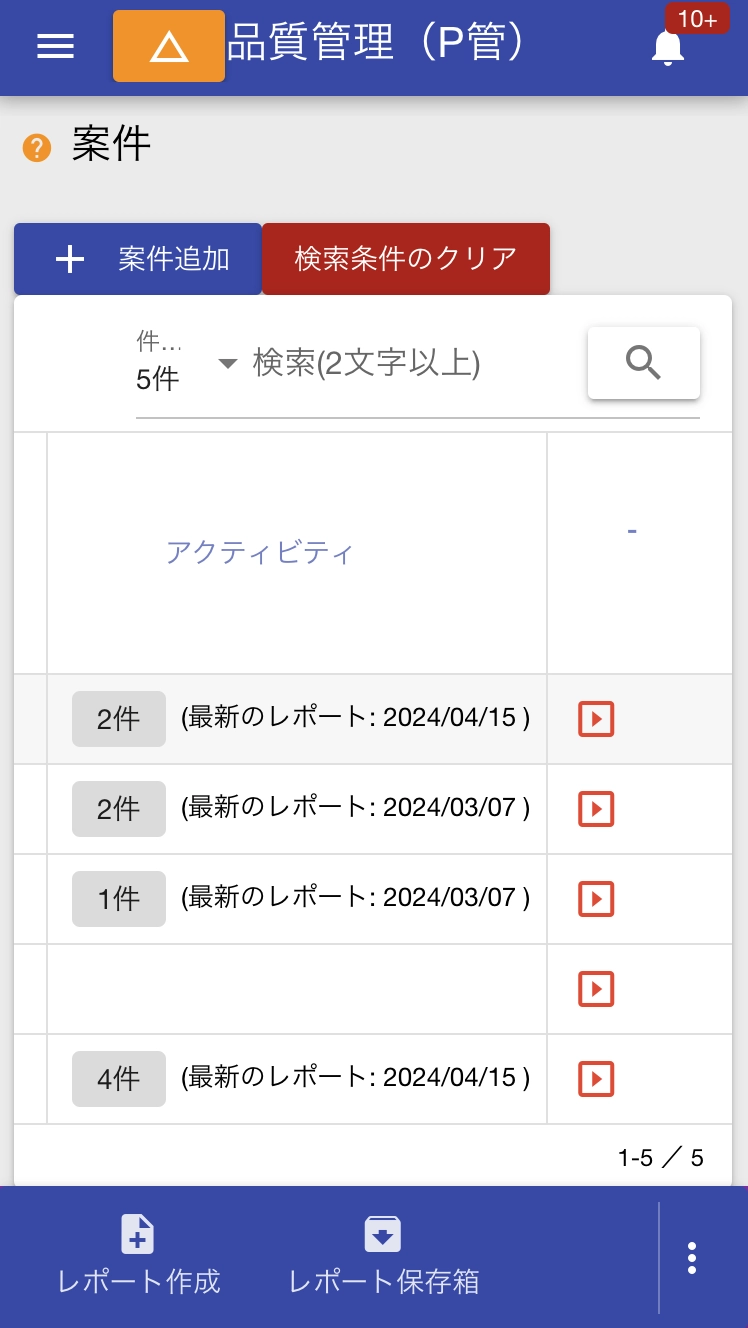Run a search with the magnifier icon
Image resolution: width=748 pixels, height=1328 pixels.
pos(643,363)
